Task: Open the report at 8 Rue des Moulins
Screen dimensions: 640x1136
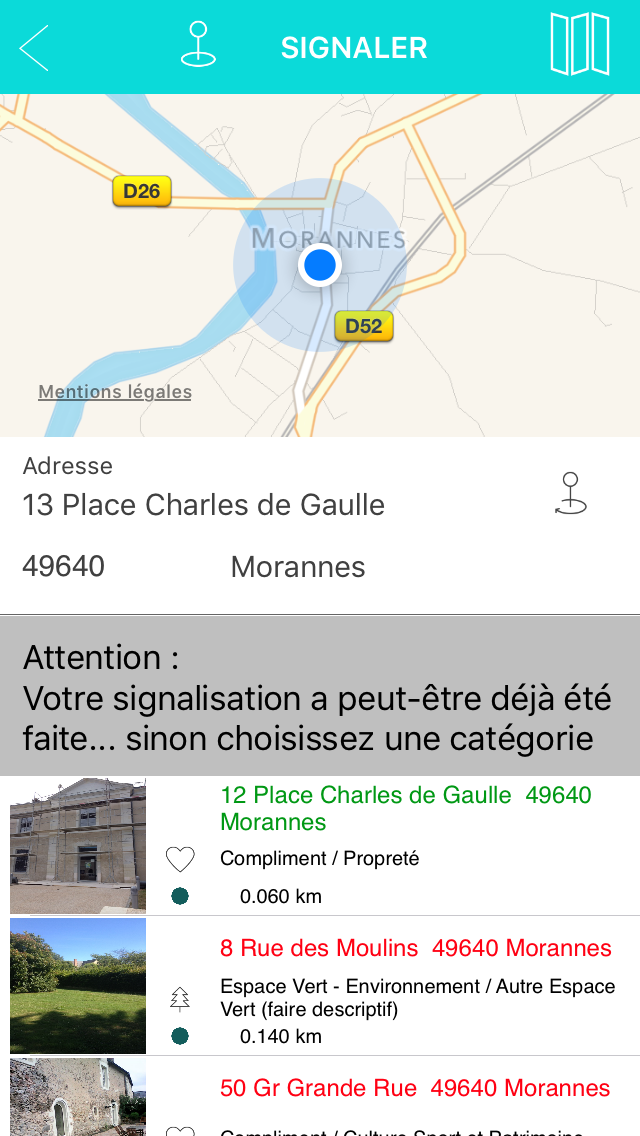Action: point(415,948)
